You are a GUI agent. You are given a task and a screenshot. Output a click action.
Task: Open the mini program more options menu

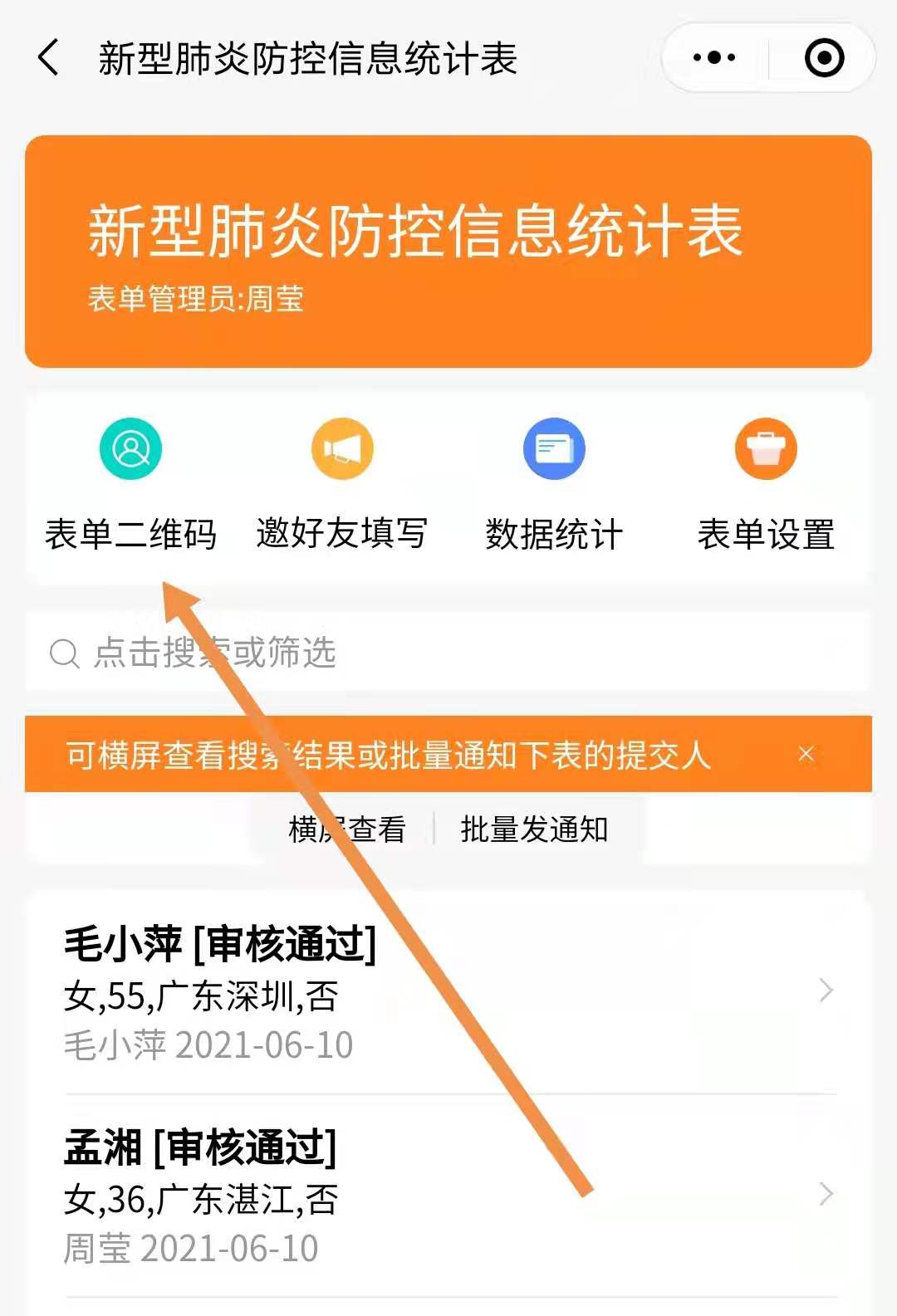click(x=714, y=58)
